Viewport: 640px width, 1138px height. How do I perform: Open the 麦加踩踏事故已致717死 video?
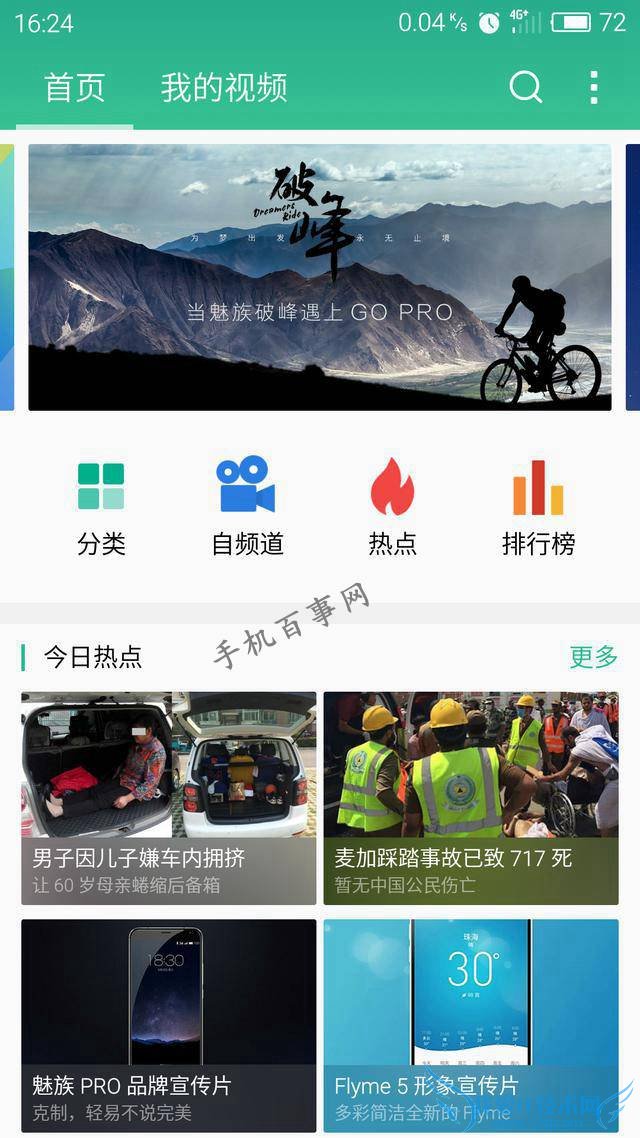tap(471, 797)
